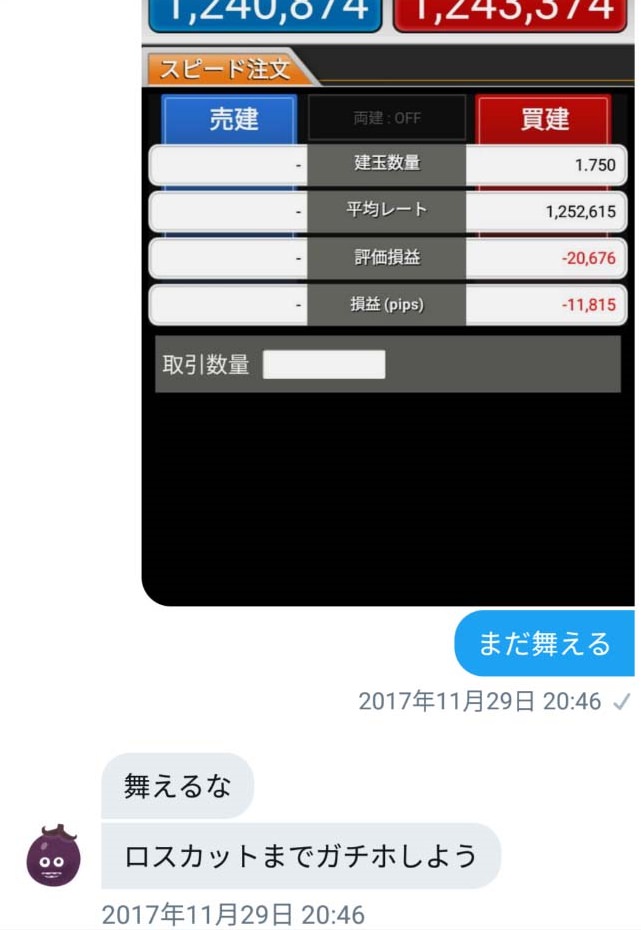Open the eggplant avatar's profile
This screenshot has height=930, width=641.
pos(53,855)
